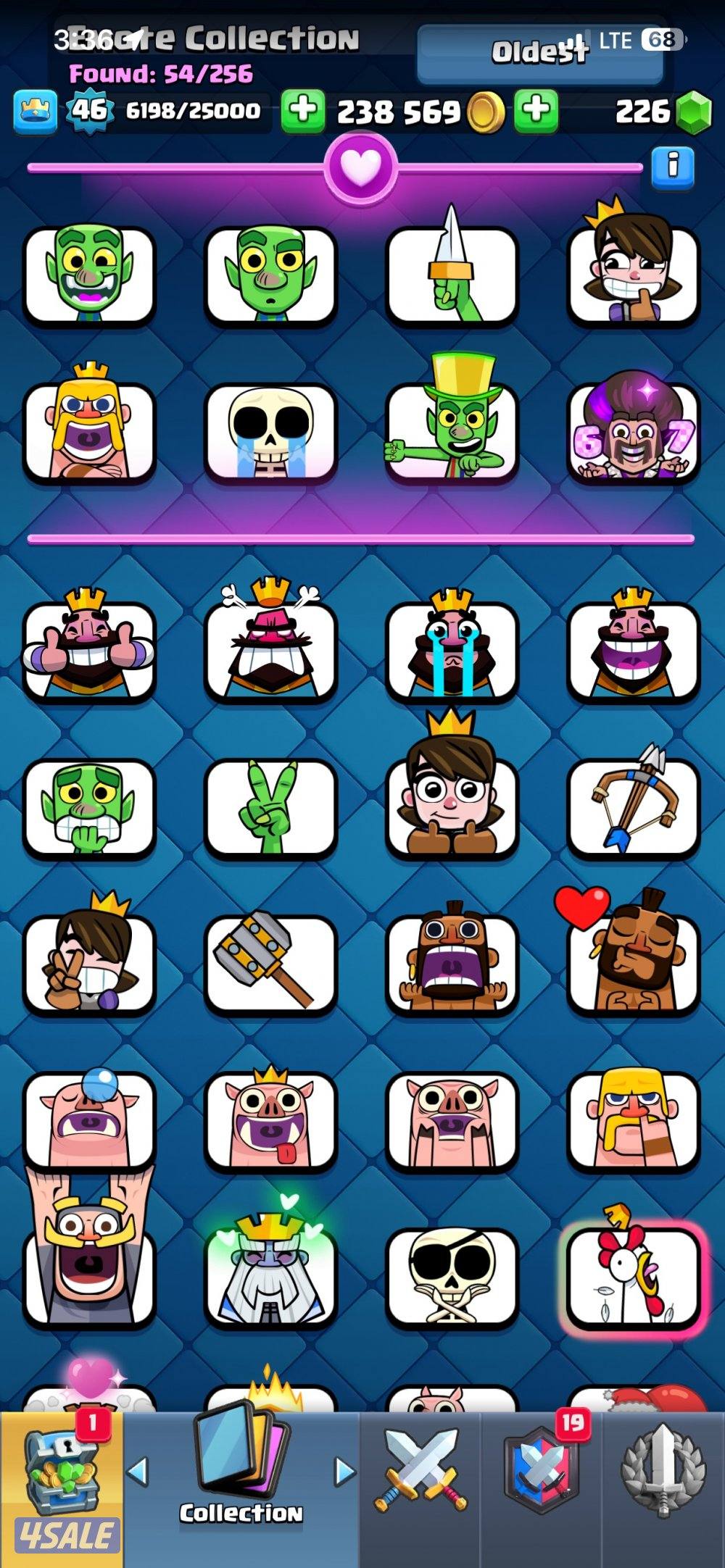Add more gold with the plus button
This screenshot has width=725, height=1568.
coord(536,111)
